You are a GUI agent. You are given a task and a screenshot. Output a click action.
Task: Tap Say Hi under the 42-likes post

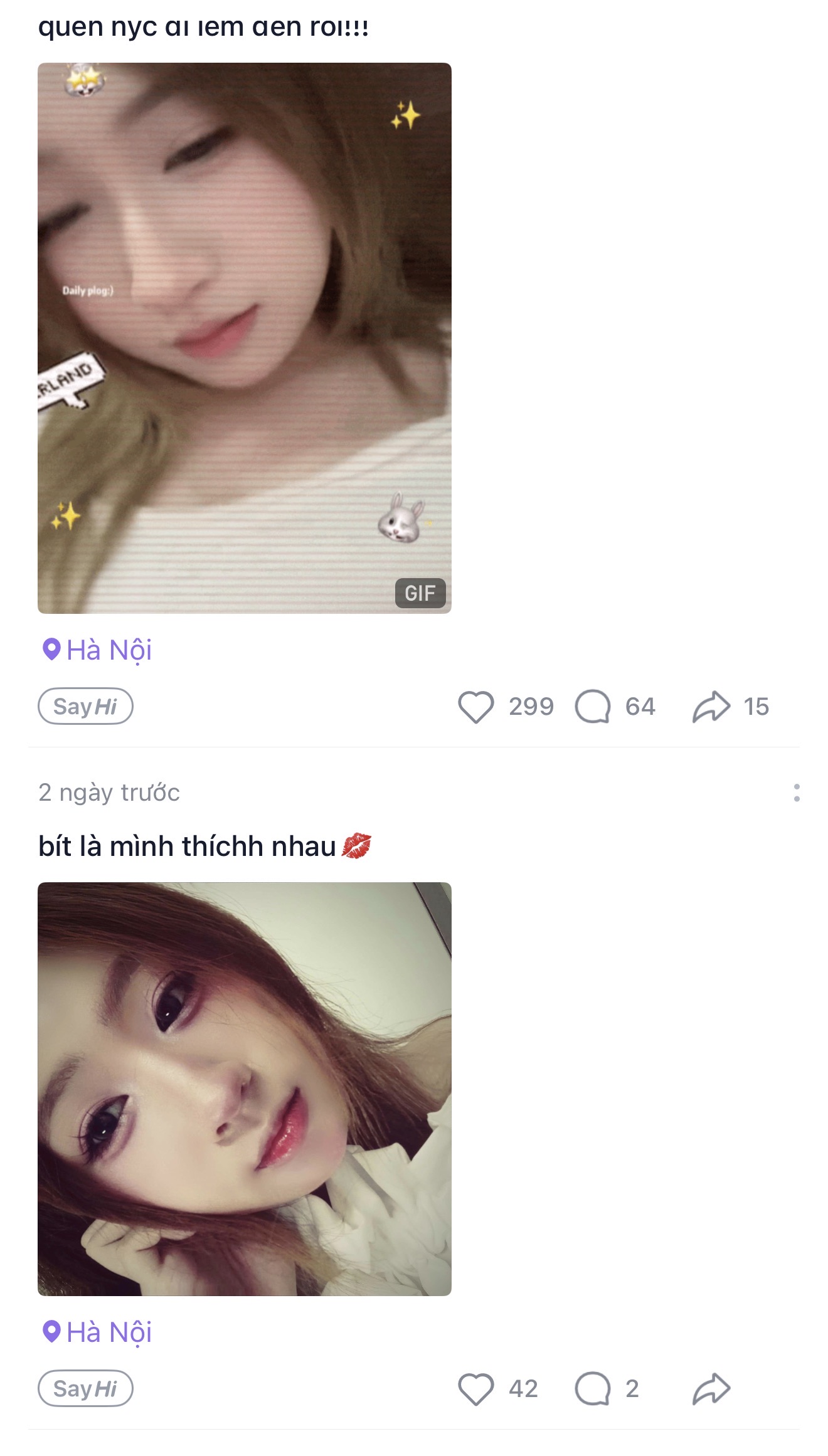coord(85,1388)
